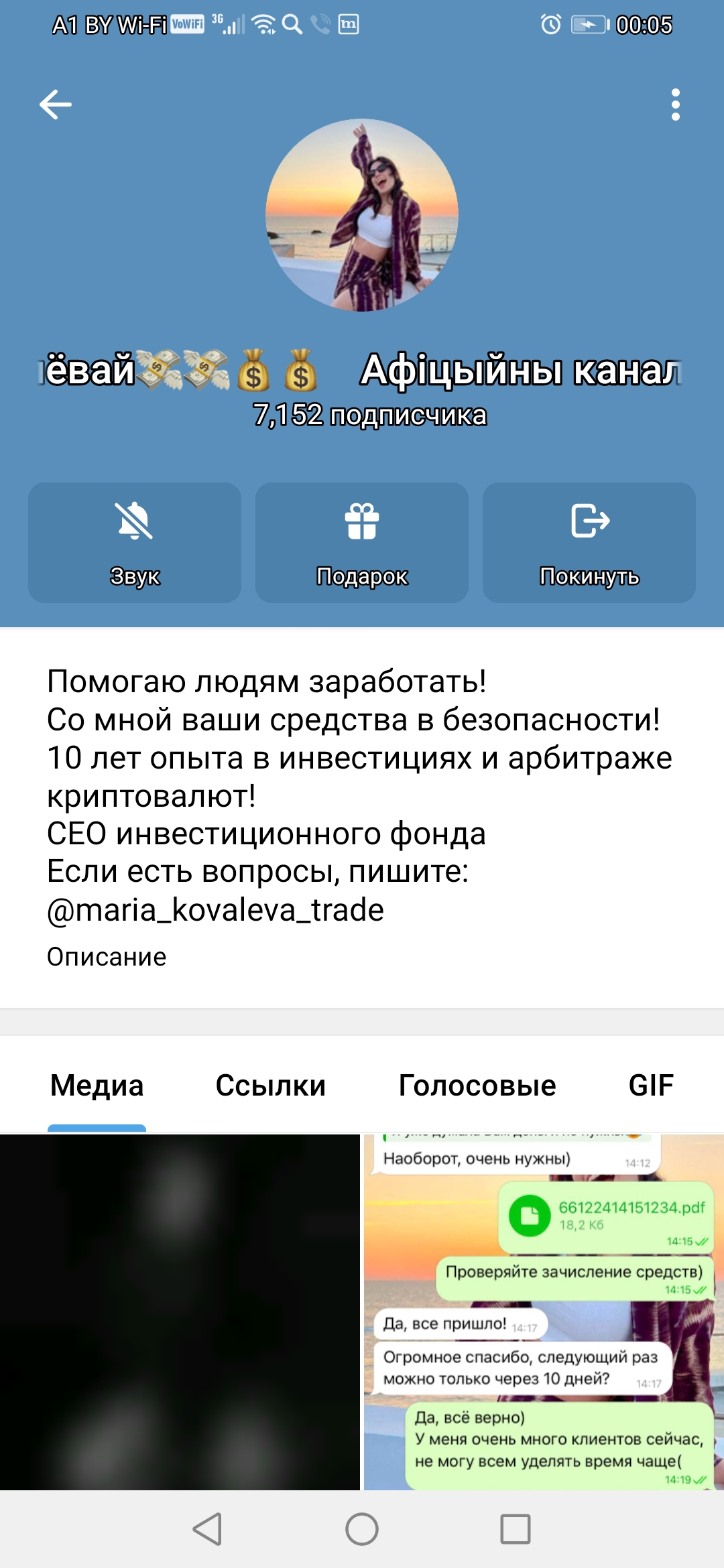Open the three-dot overflow menu

pyautogui.click(x=675, y=105)
